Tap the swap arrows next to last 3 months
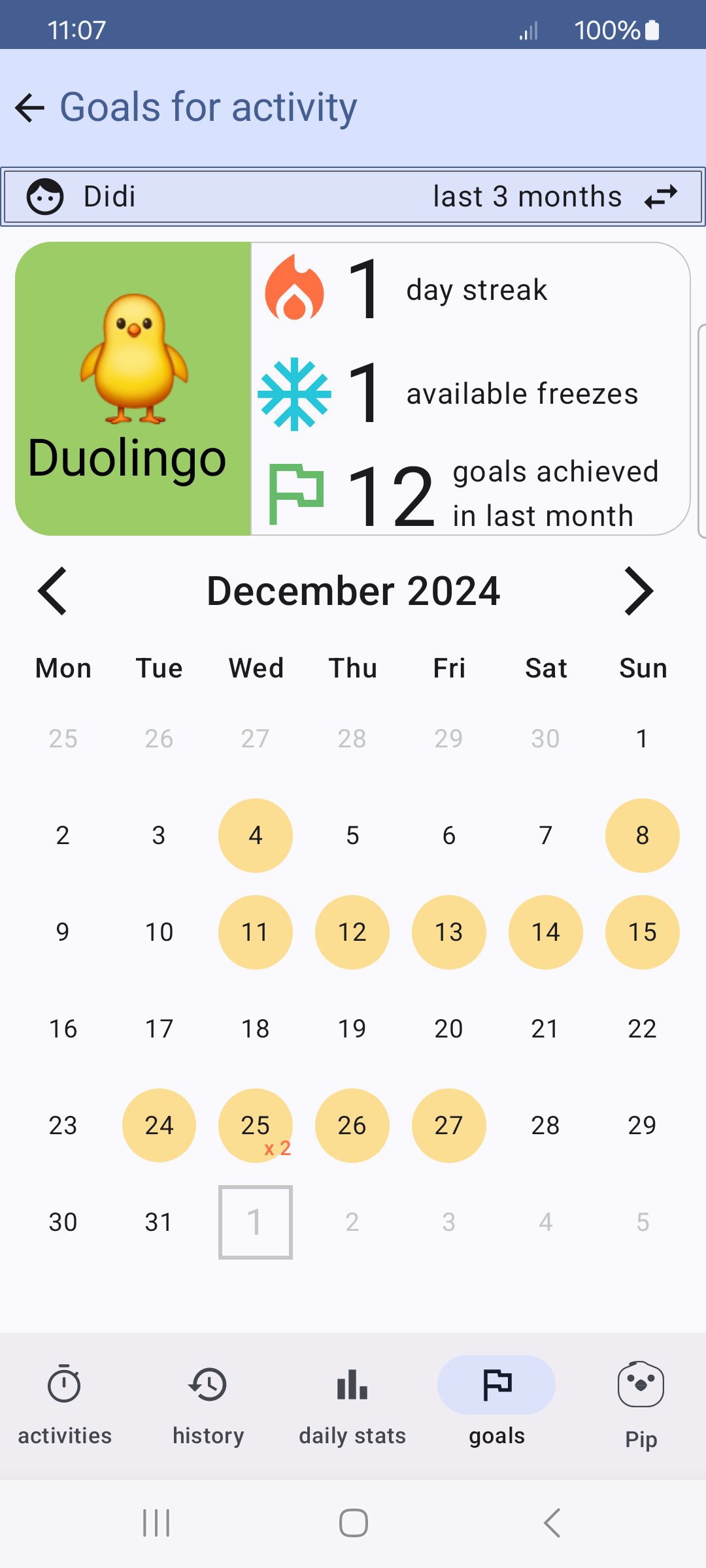This screenshot has width=706, height=1568. (x=660, y=197)
